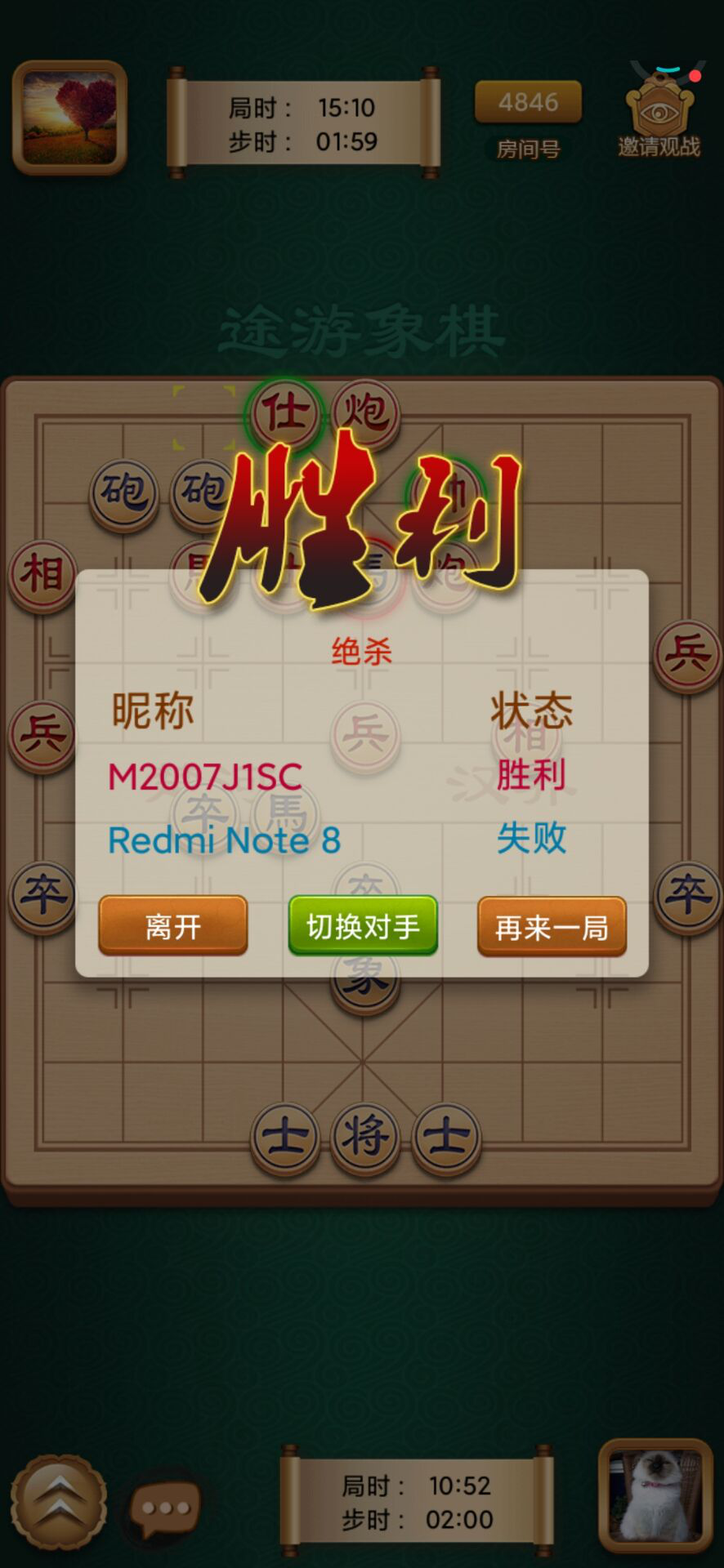Image resolution: width=724 pixels, height=1568 pixels.
Task: Tap the 离开 button to leave
Action: [172, 926]
